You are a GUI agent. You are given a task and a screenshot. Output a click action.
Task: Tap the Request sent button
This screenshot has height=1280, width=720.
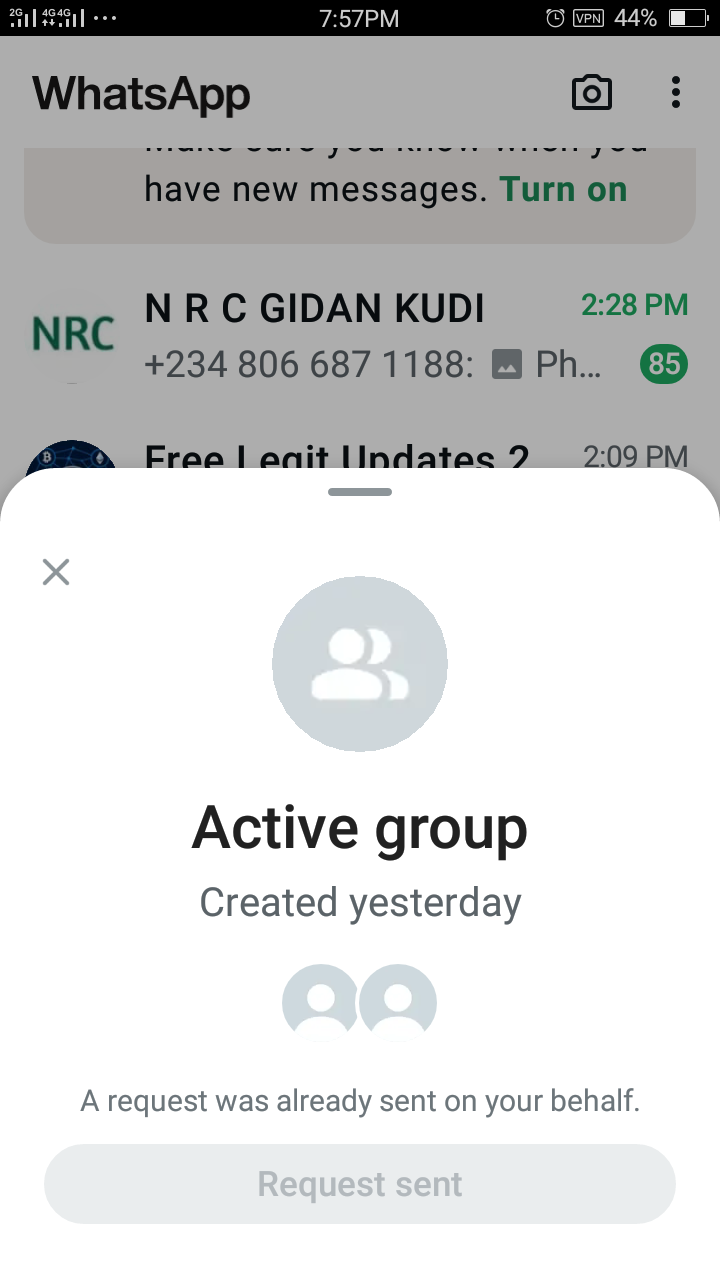pyautogui.click(x=360, y=1184)
